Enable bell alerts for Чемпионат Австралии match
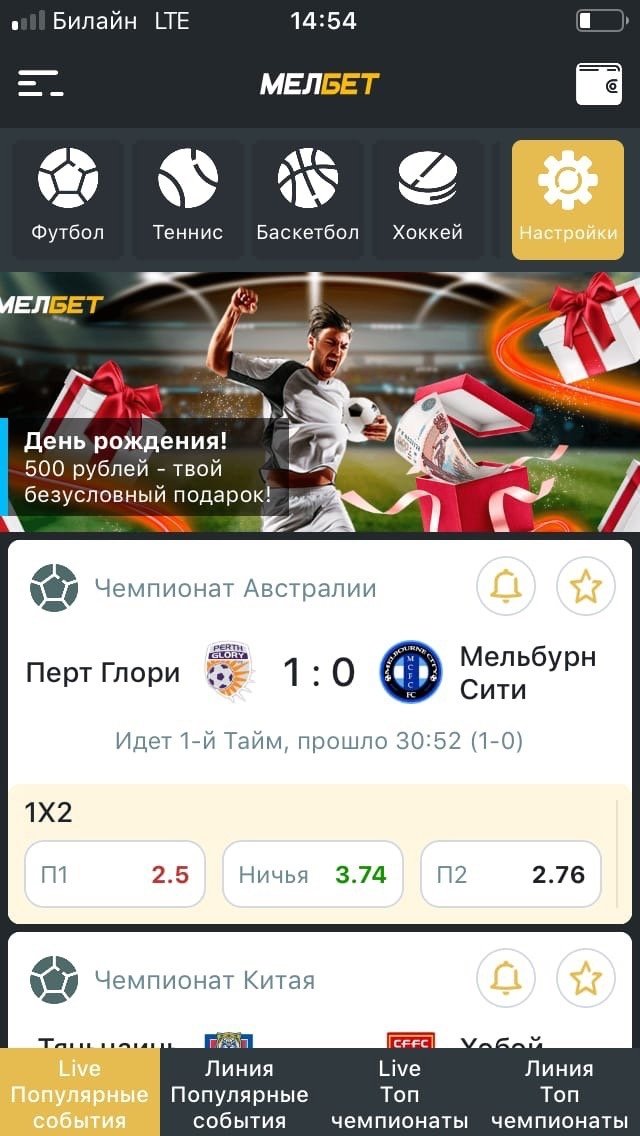This screenshot has height=1136, width=640. (x=506, y=587)
